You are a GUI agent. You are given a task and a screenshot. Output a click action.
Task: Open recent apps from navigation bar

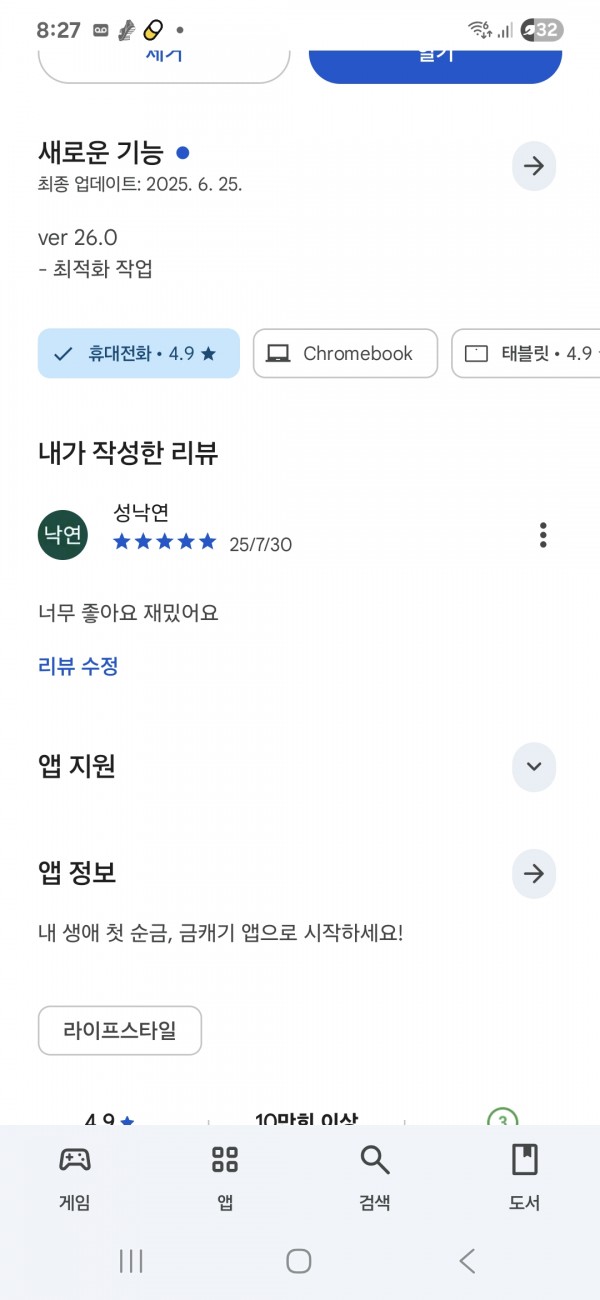click(131, 1261)
